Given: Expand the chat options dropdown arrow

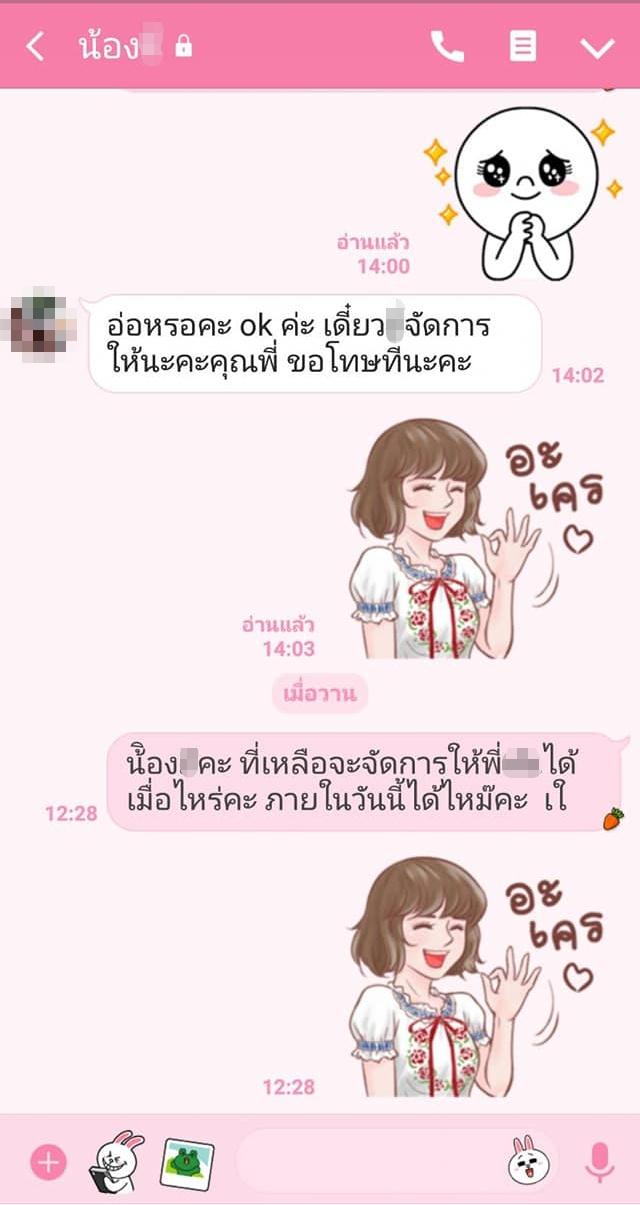Looking at the screenshot, I should click(597, 47).
